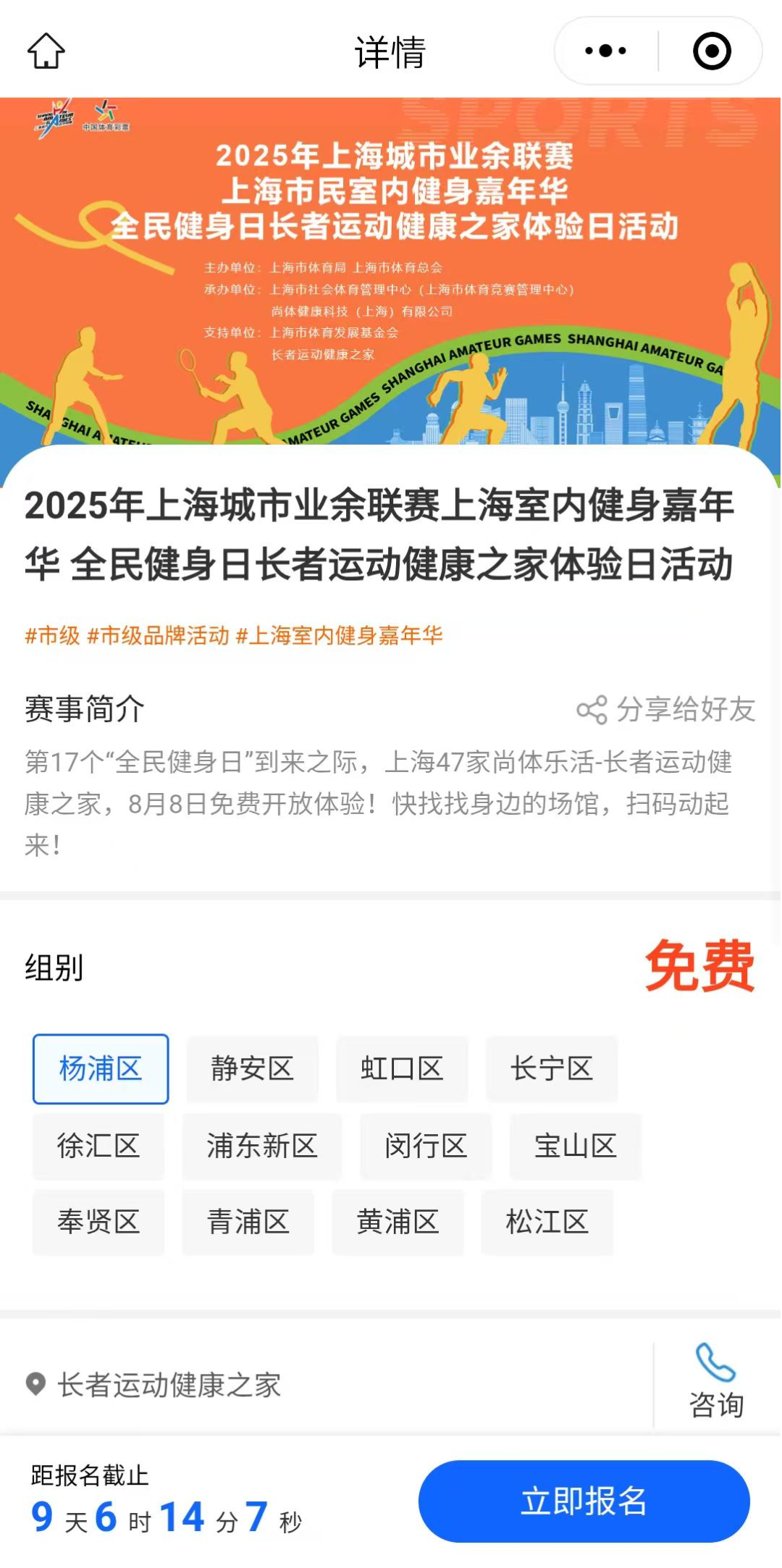
Task: Choose the 松江区 group
Action: click(547, 1222)
